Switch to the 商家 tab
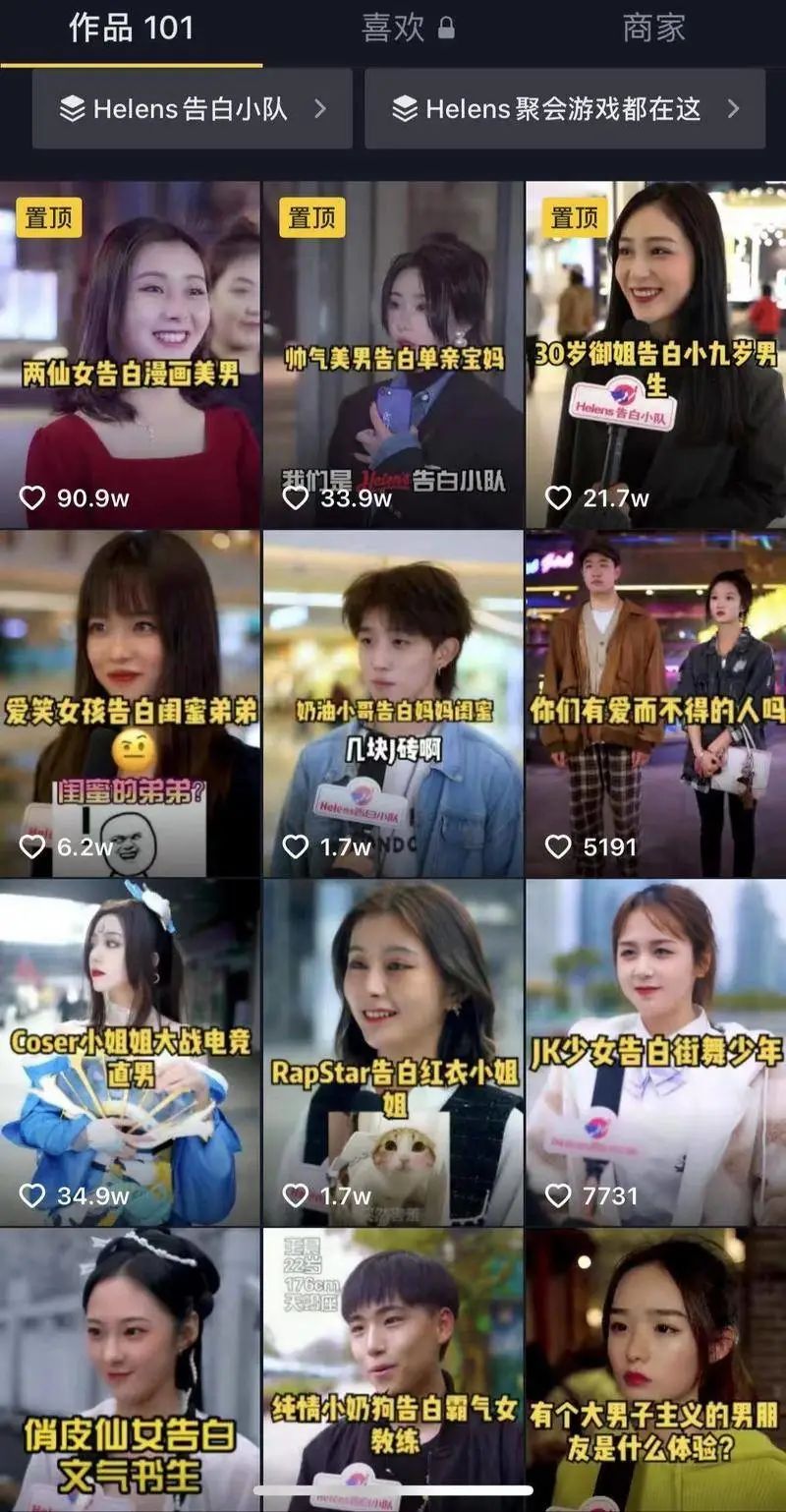786x1512 pixels. point(653,29)
